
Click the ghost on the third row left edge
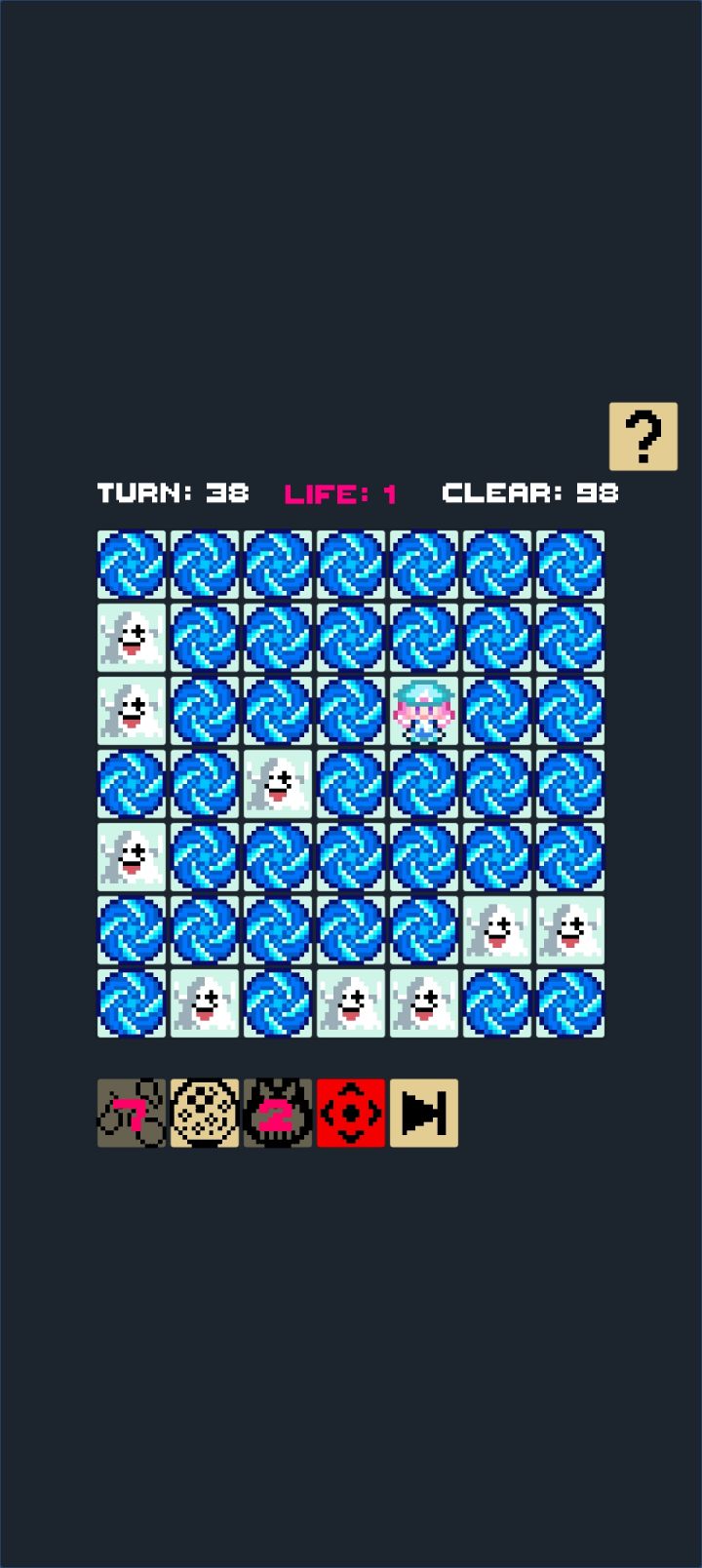tap(132, 712)
